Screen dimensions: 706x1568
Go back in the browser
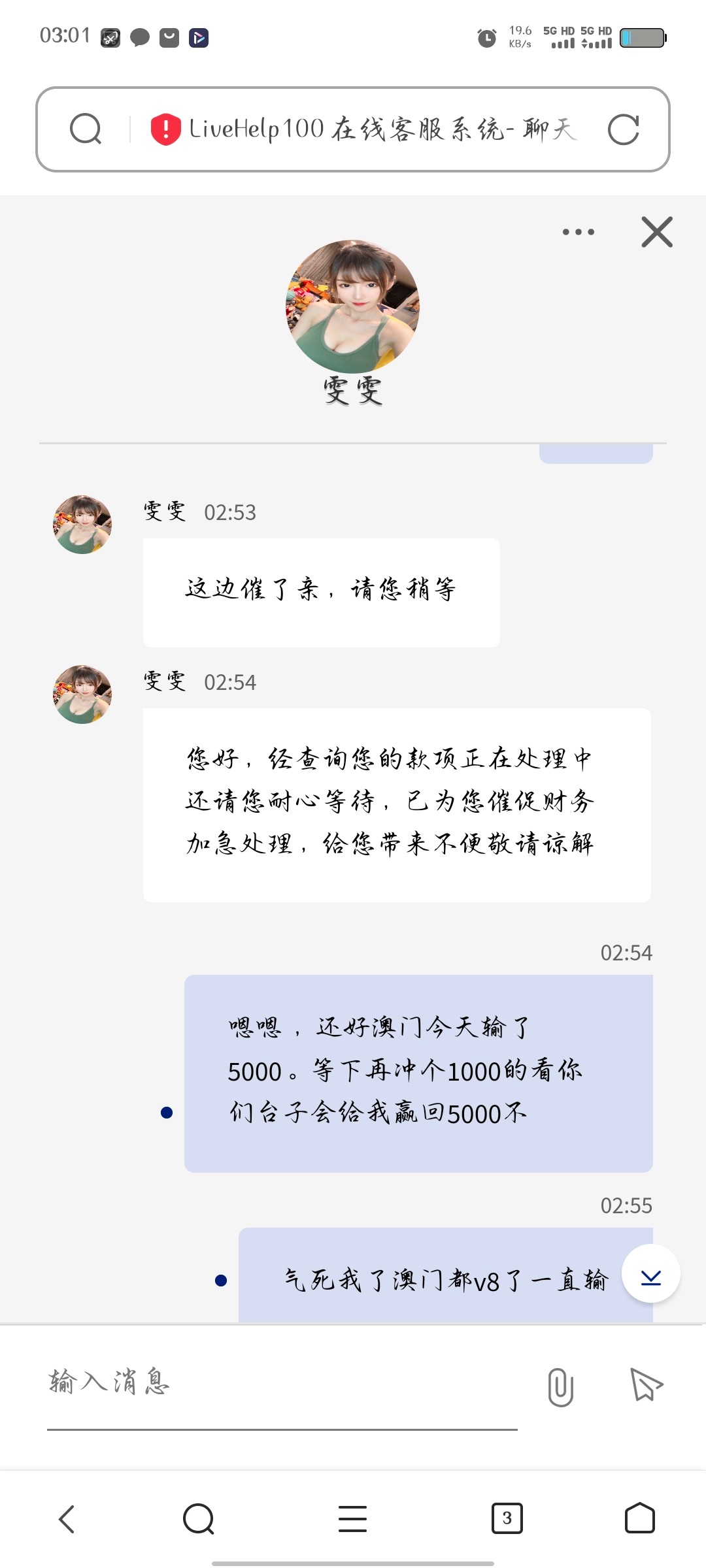click(67, 1518)
